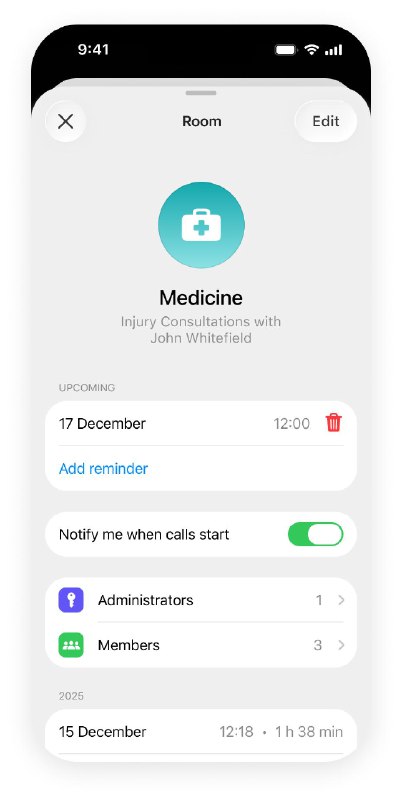Tap the Medicine room avatar
This screenshot has width=402, height=800.
point(201,225)
